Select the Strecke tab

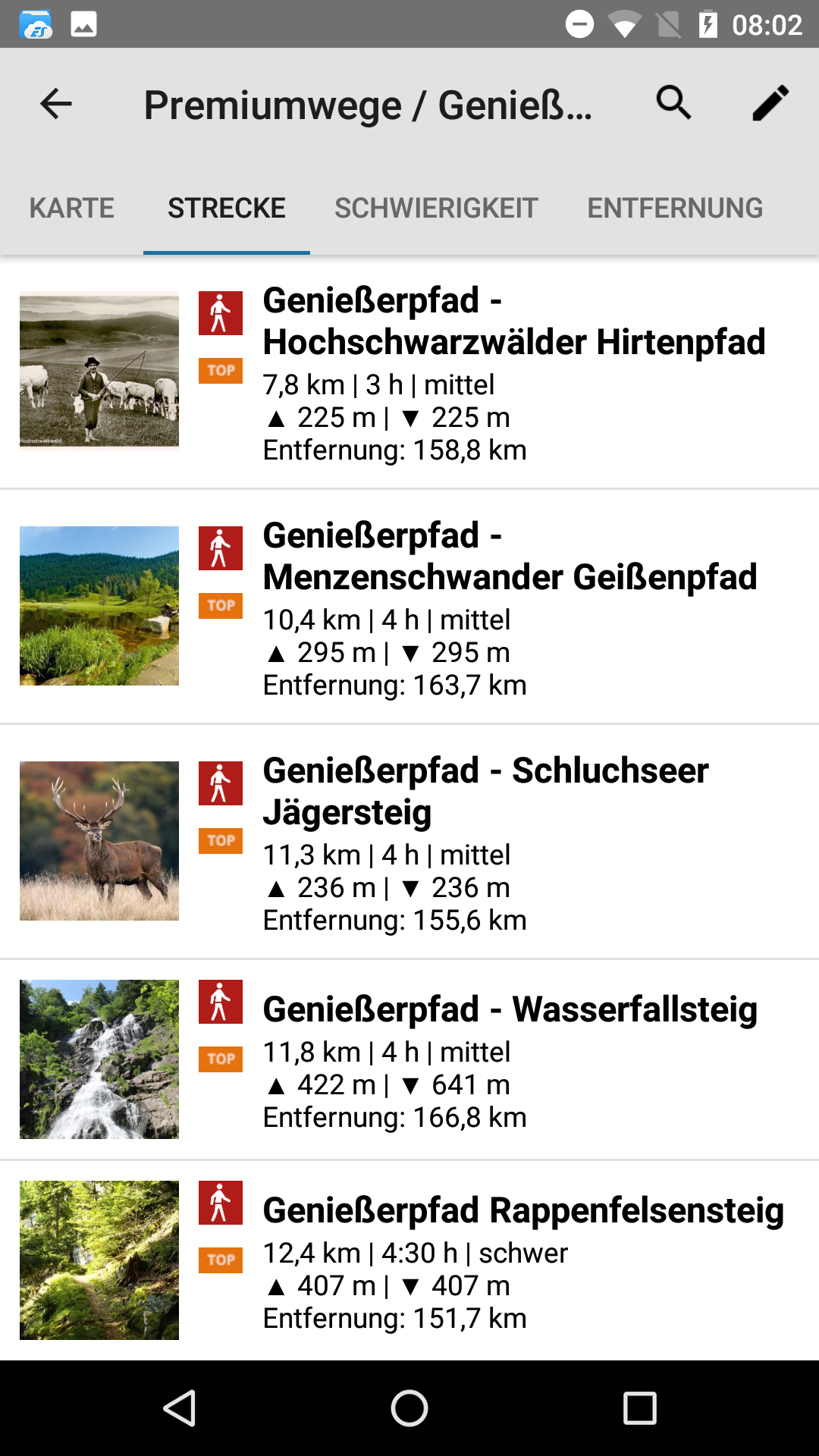pyautogui.click(x=227, y=208)
